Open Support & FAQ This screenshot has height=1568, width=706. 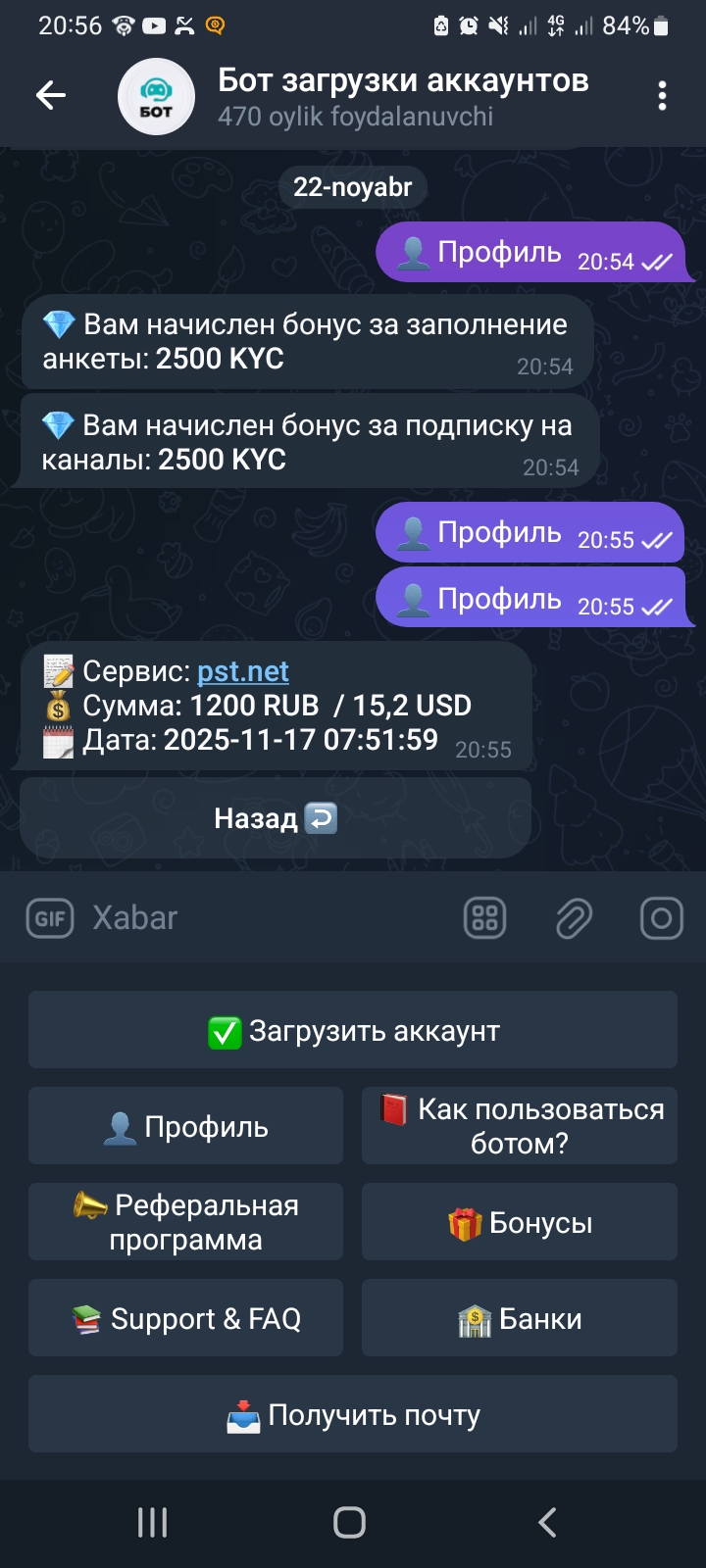(x=185, y=1318)
